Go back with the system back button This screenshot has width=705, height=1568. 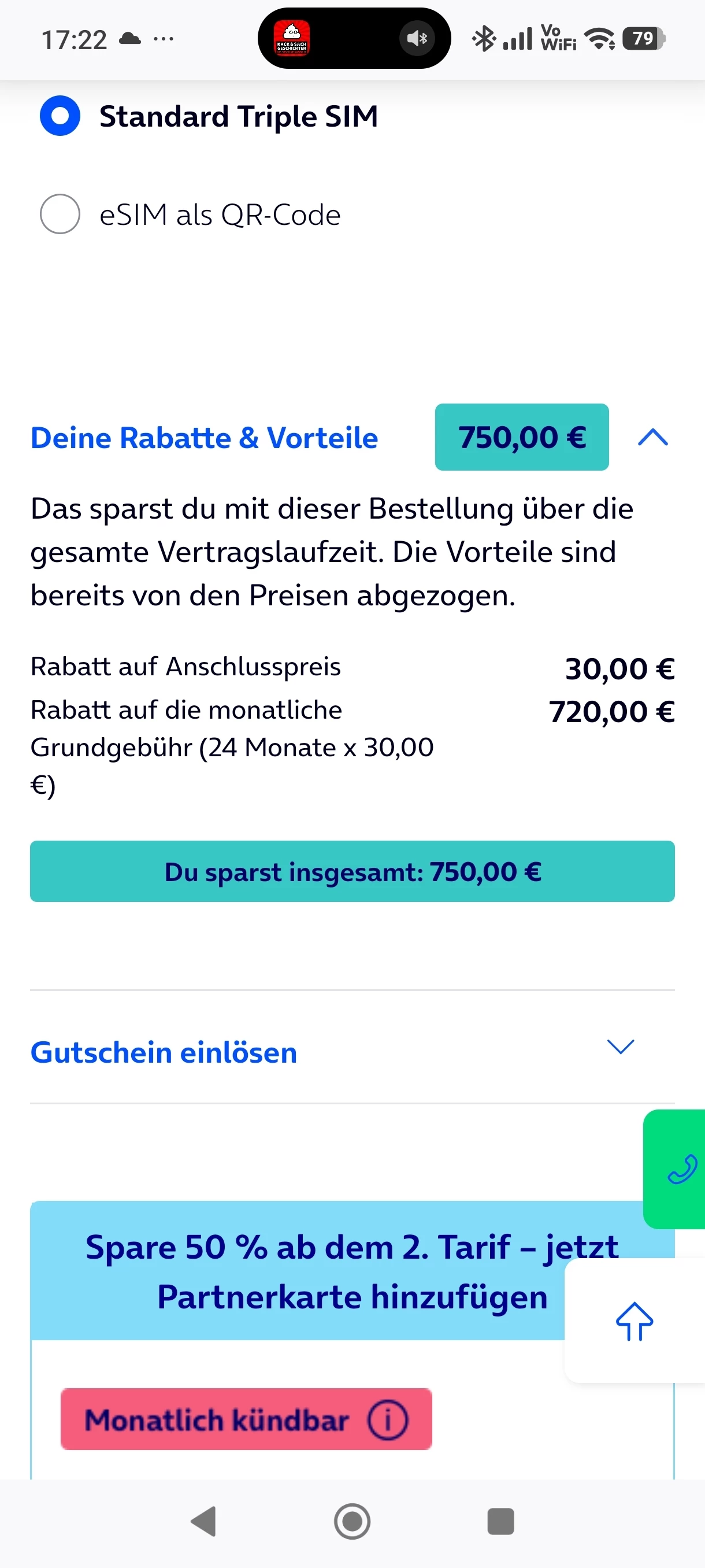204,1521
